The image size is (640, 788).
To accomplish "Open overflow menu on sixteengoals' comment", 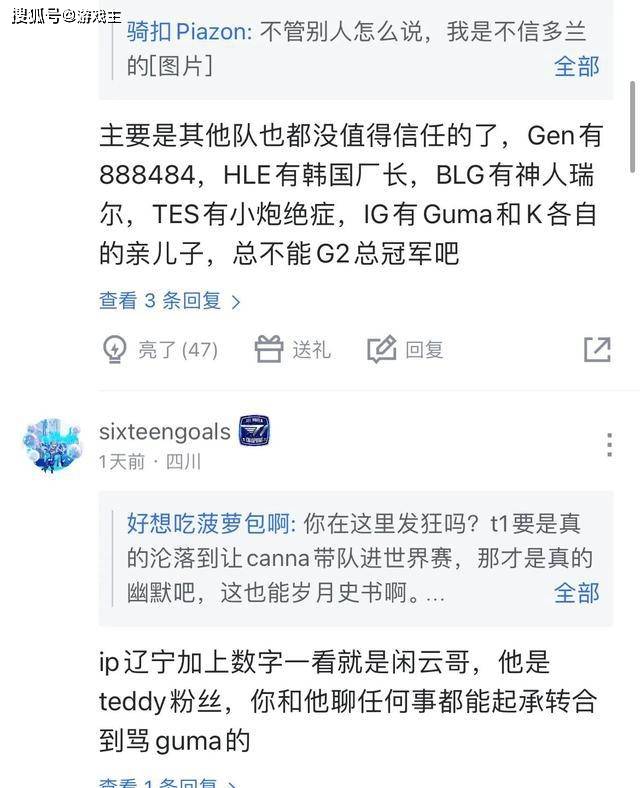I will pos(609,445).
